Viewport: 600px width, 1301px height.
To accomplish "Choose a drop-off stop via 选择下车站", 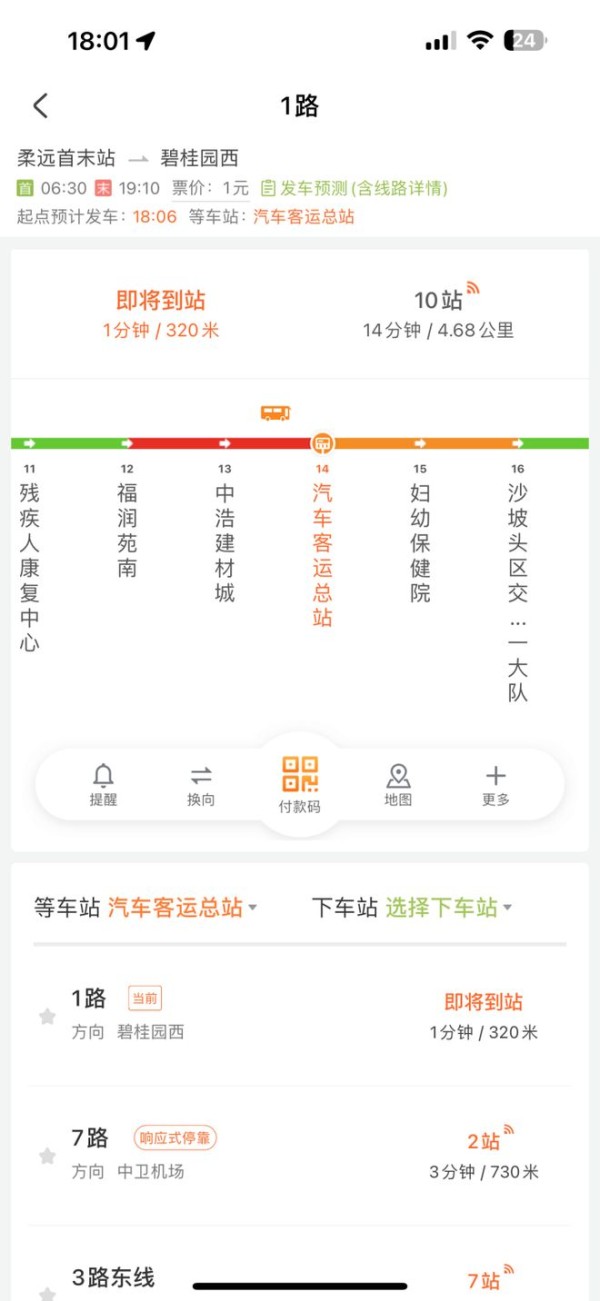I will click(x=448, y=908).
